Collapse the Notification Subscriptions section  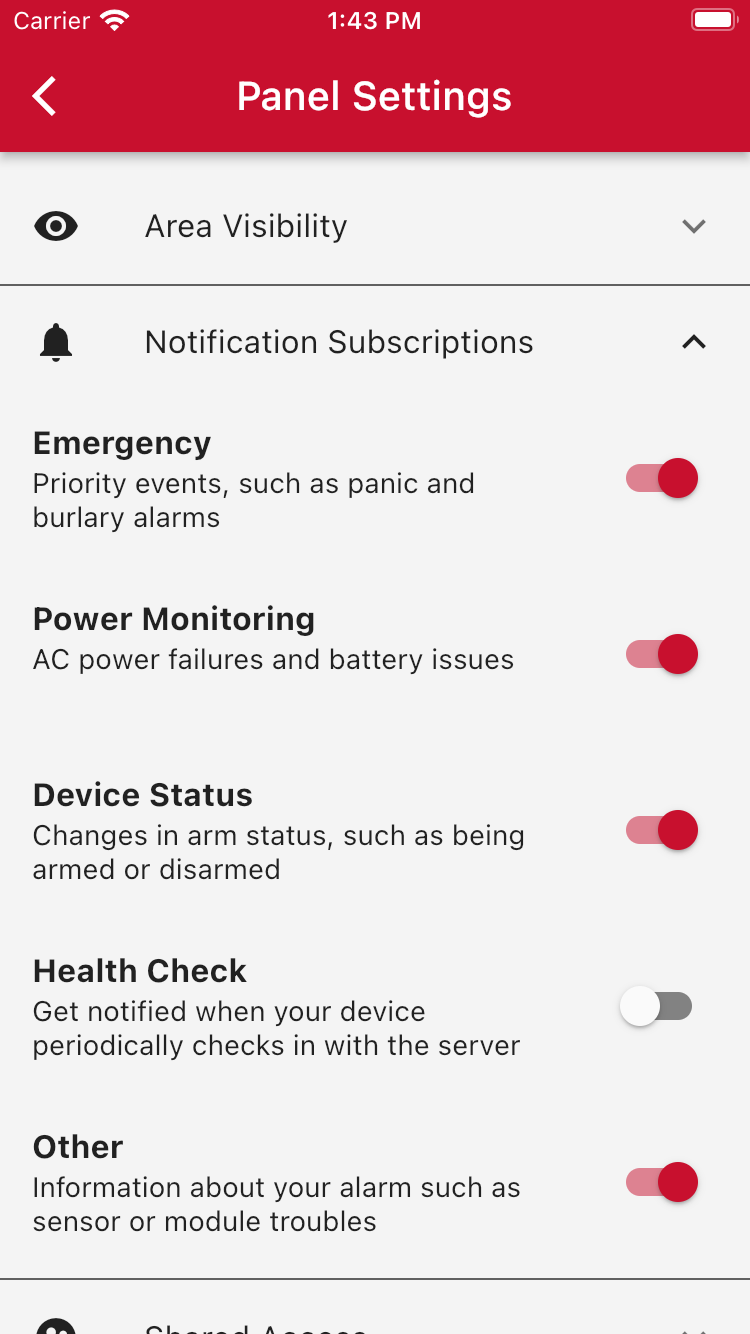pos(693,342)
